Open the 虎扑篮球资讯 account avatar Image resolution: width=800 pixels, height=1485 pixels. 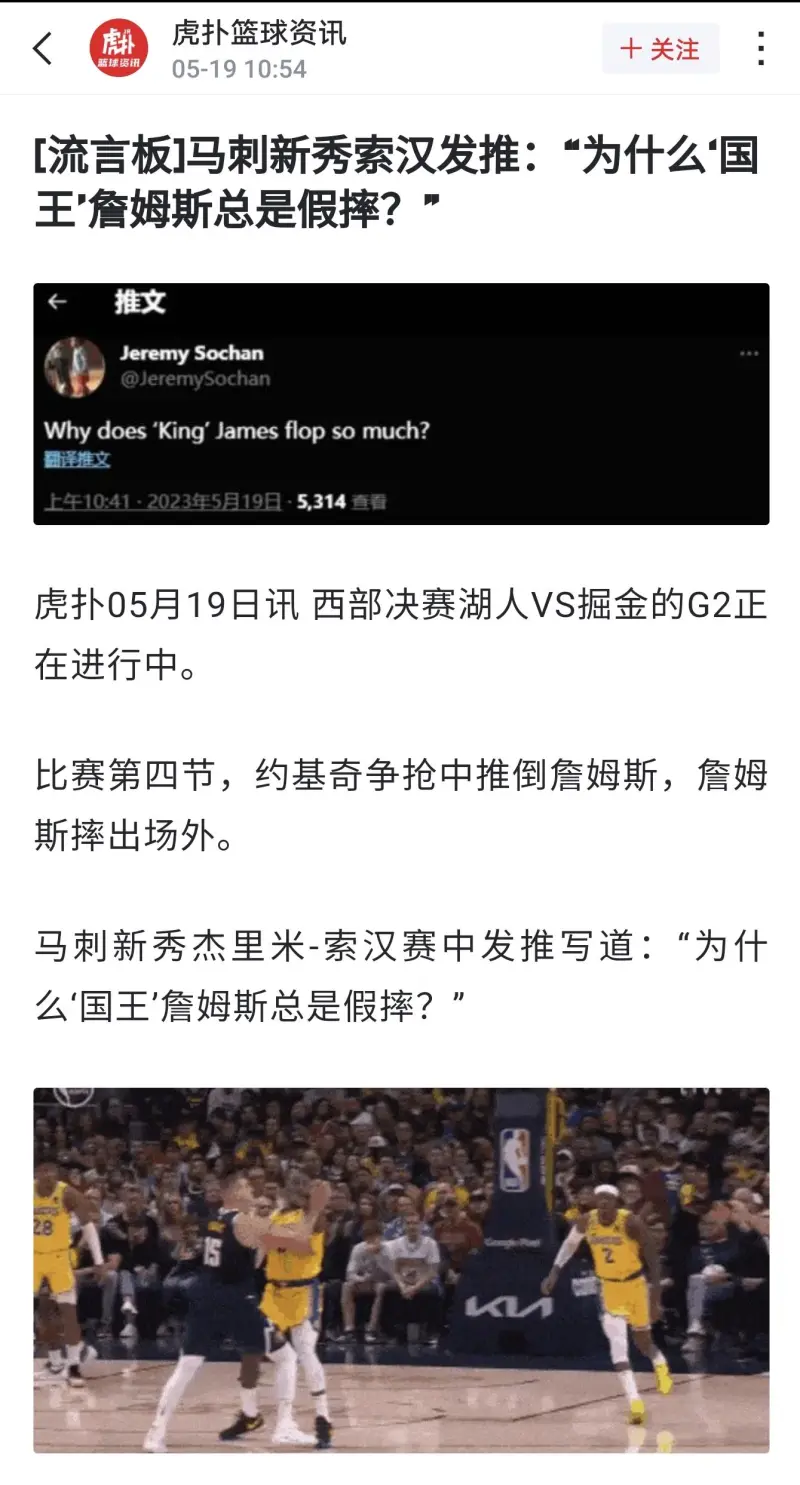click(x=118, y=48)
